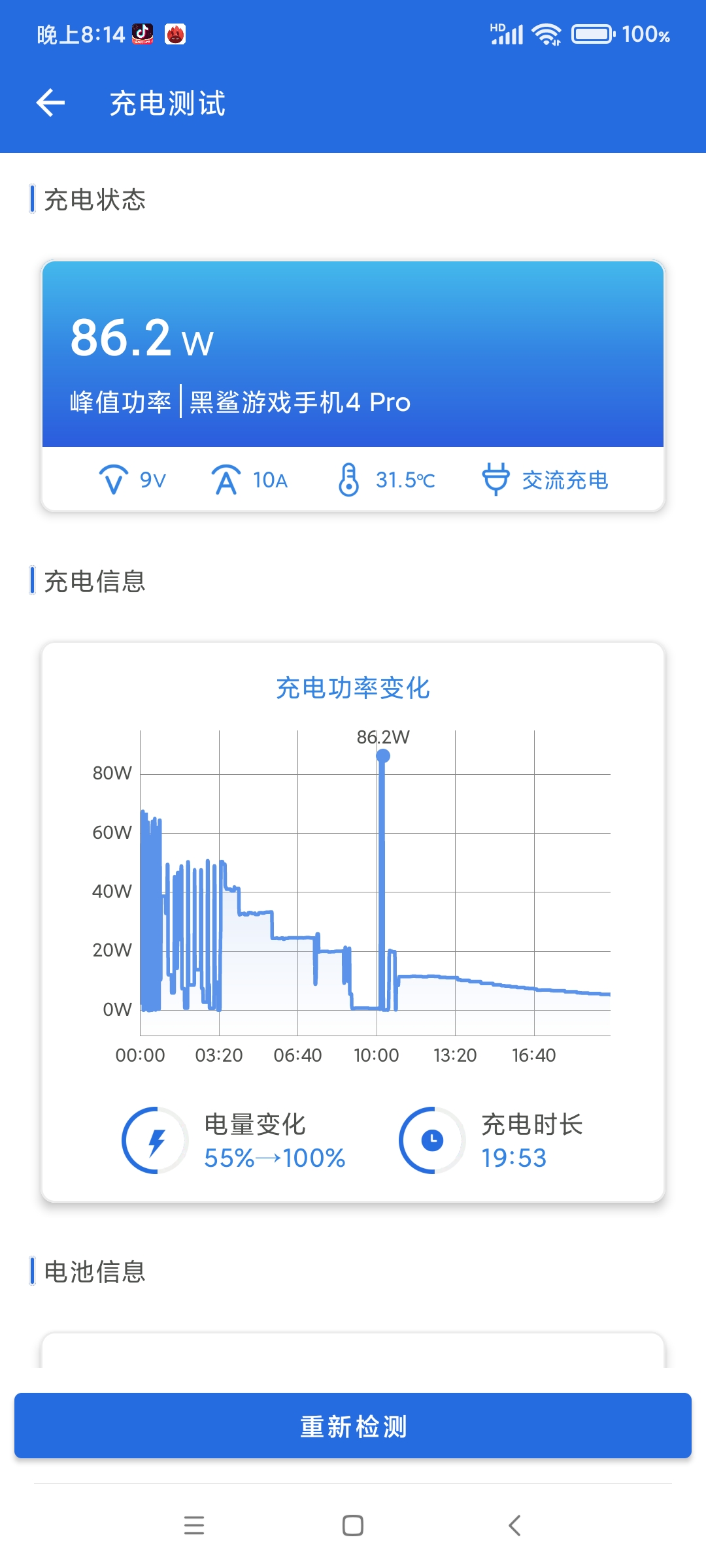706x1568 pixels.
Task: Open recent apps from the navigation bar
Action: point(194,1526)
